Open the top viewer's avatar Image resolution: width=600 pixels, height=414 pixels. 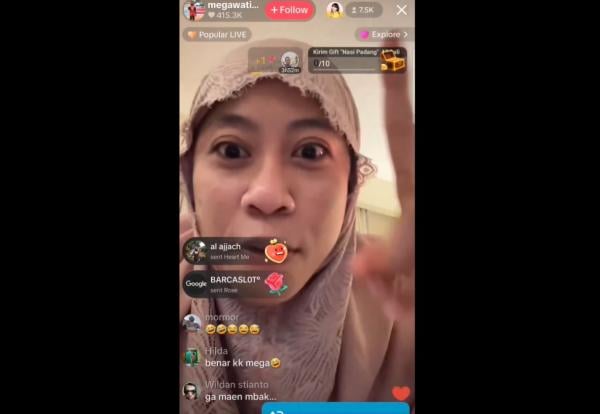coord(334,10)
